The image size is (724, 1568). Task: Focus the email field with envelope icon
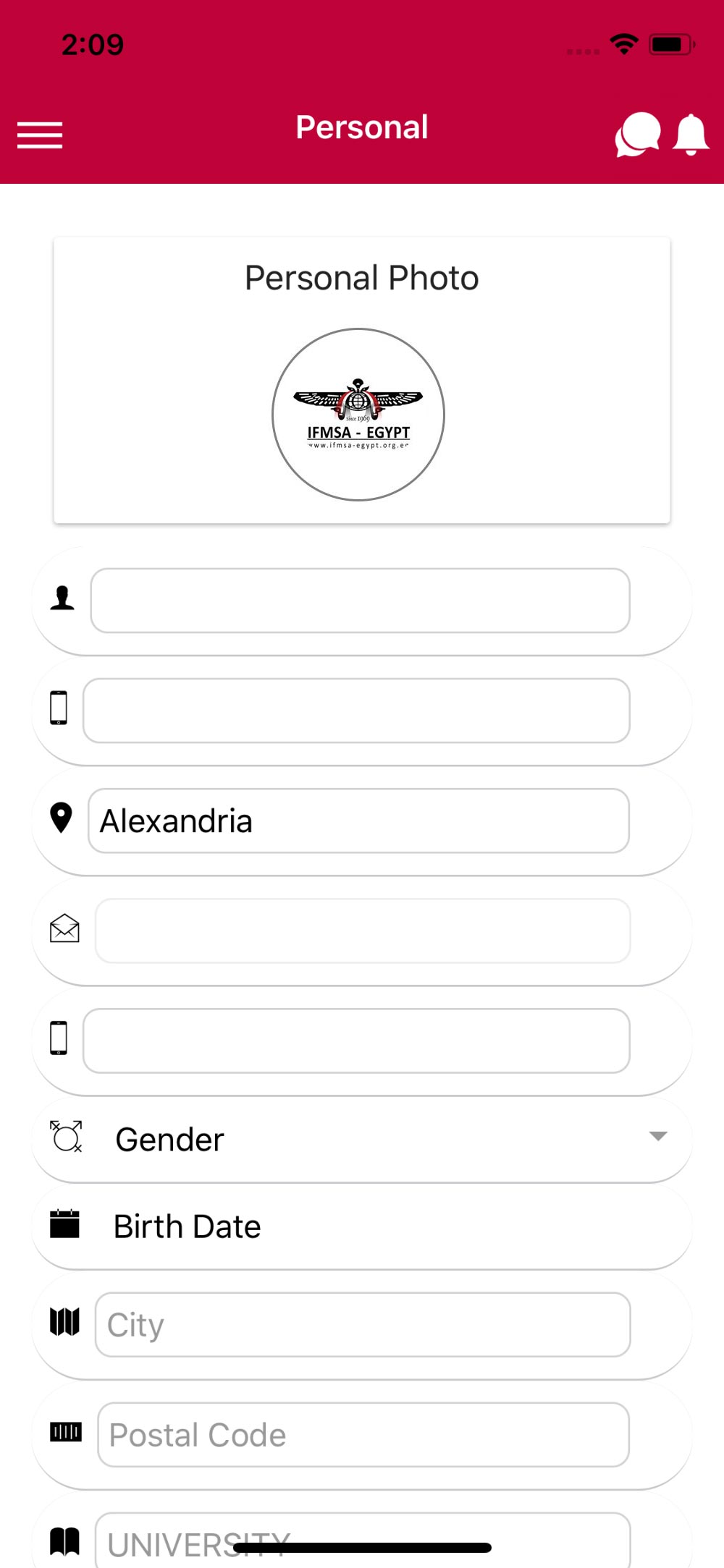[x=362, y=931]
